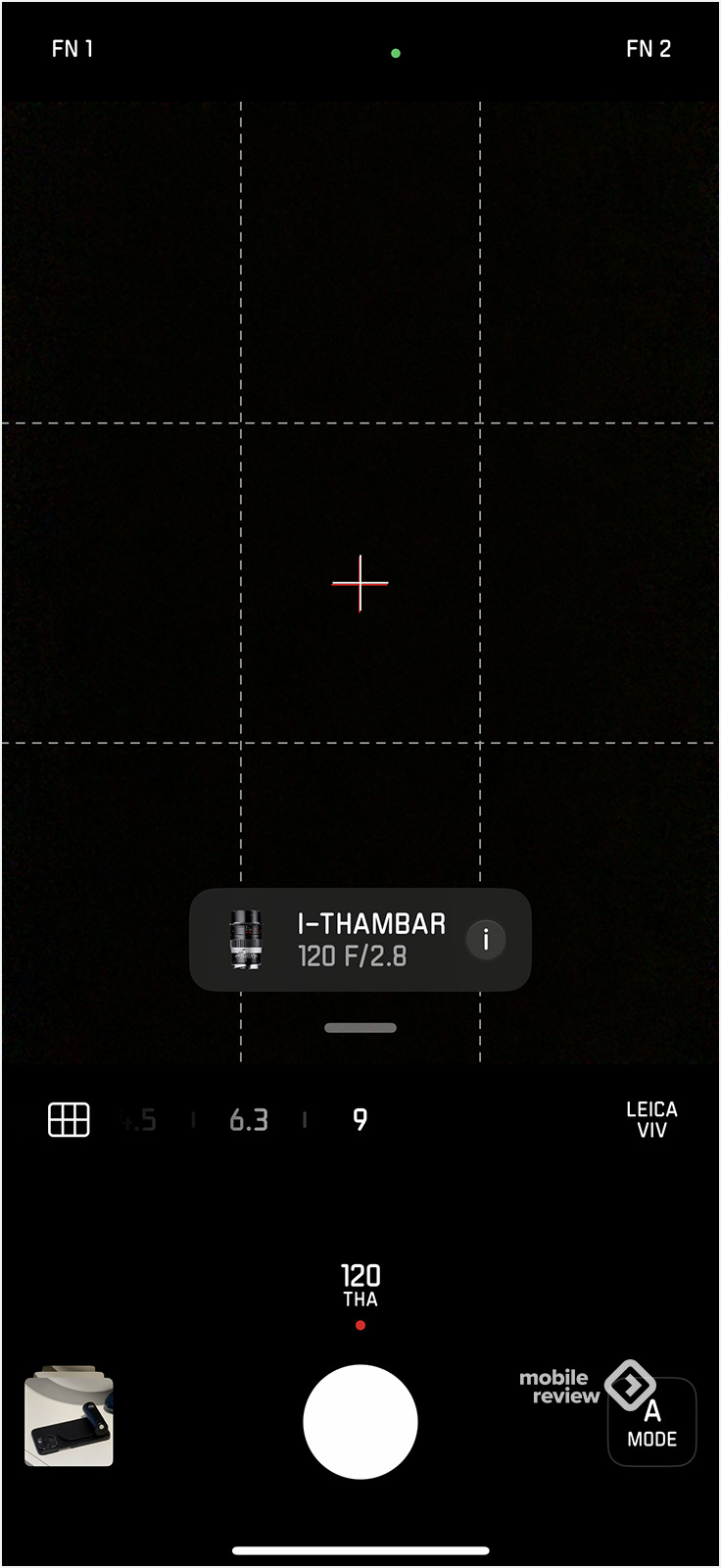The image size is (721, 1568).
Task: Open info for I-THAMBAR lens
Action: tap(485, 940)
